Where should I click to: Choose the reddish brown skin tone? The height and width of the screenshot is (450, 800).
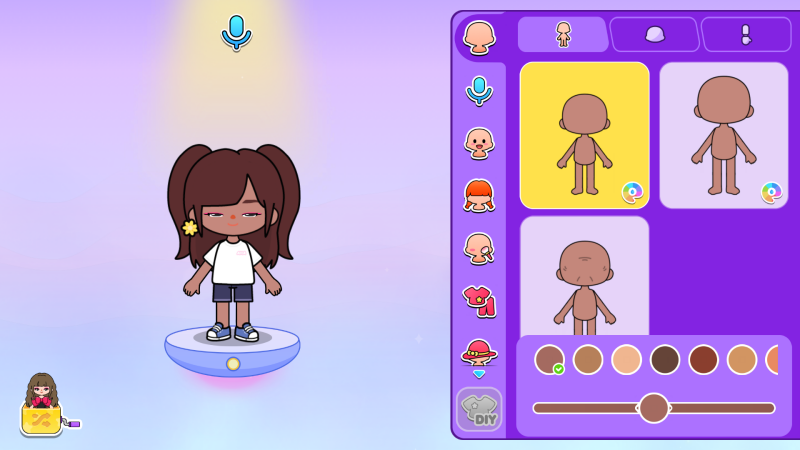tap(703, 360)
